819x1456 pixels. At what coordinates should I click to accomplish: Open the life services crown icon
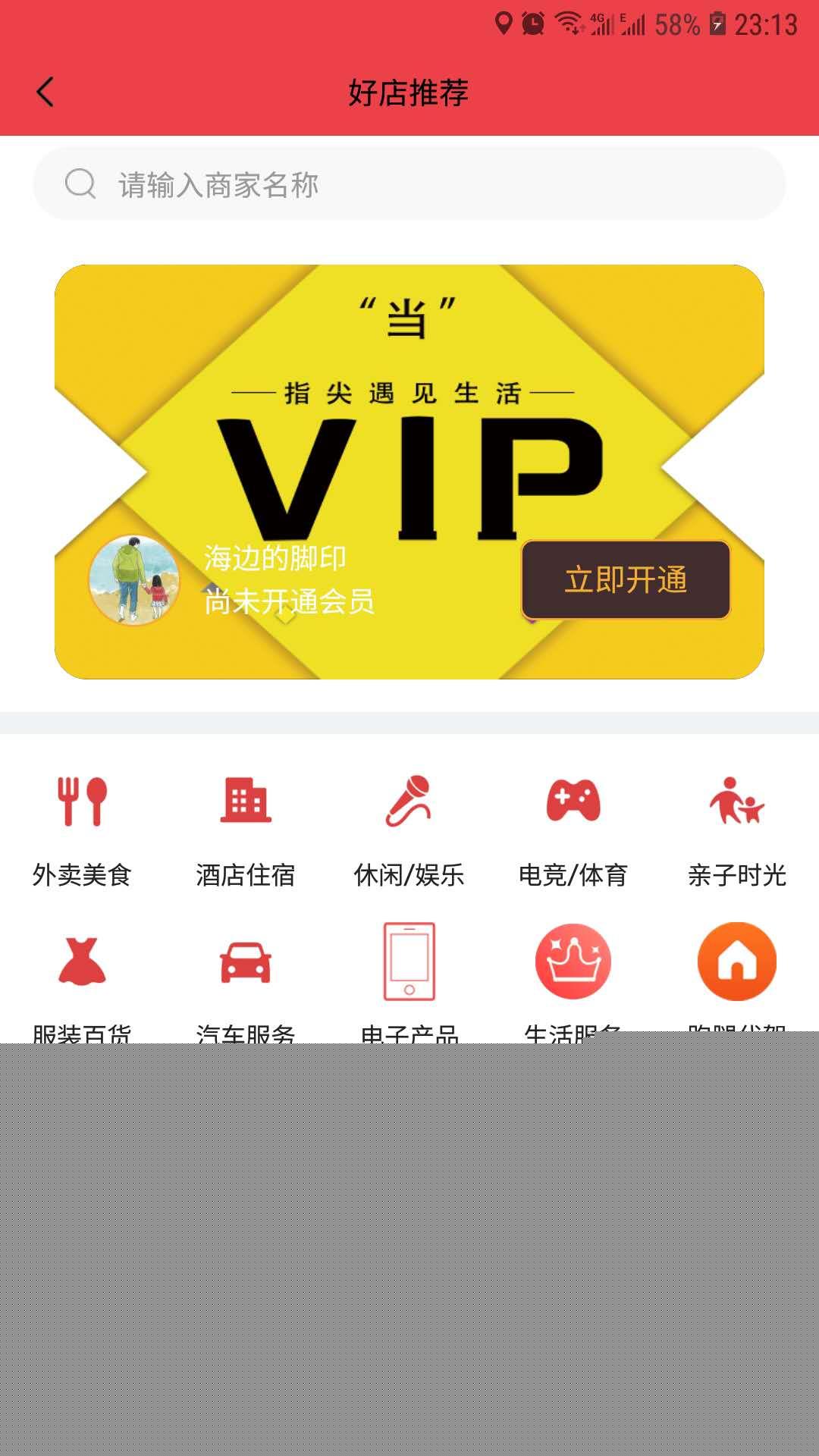573,962
